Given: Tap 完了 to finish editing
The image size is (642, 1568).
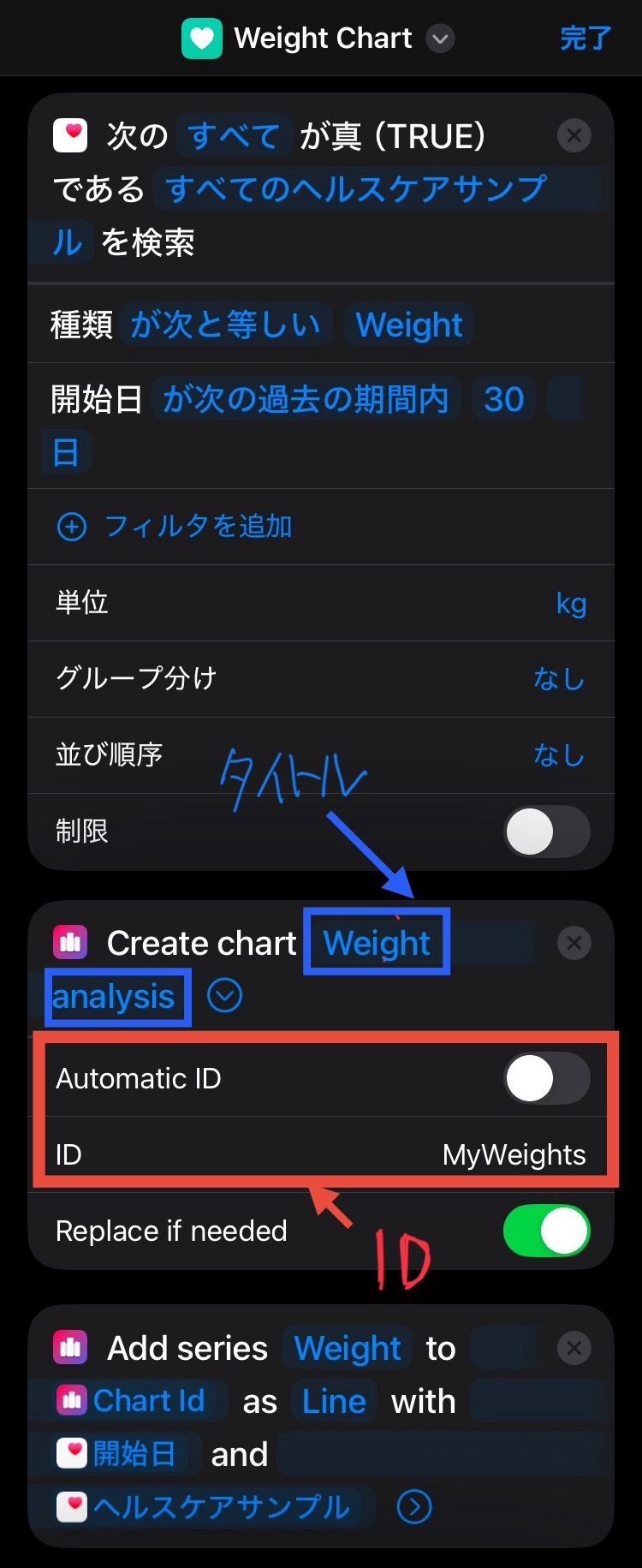Looking at the screenshot, I should coord(586,39).
